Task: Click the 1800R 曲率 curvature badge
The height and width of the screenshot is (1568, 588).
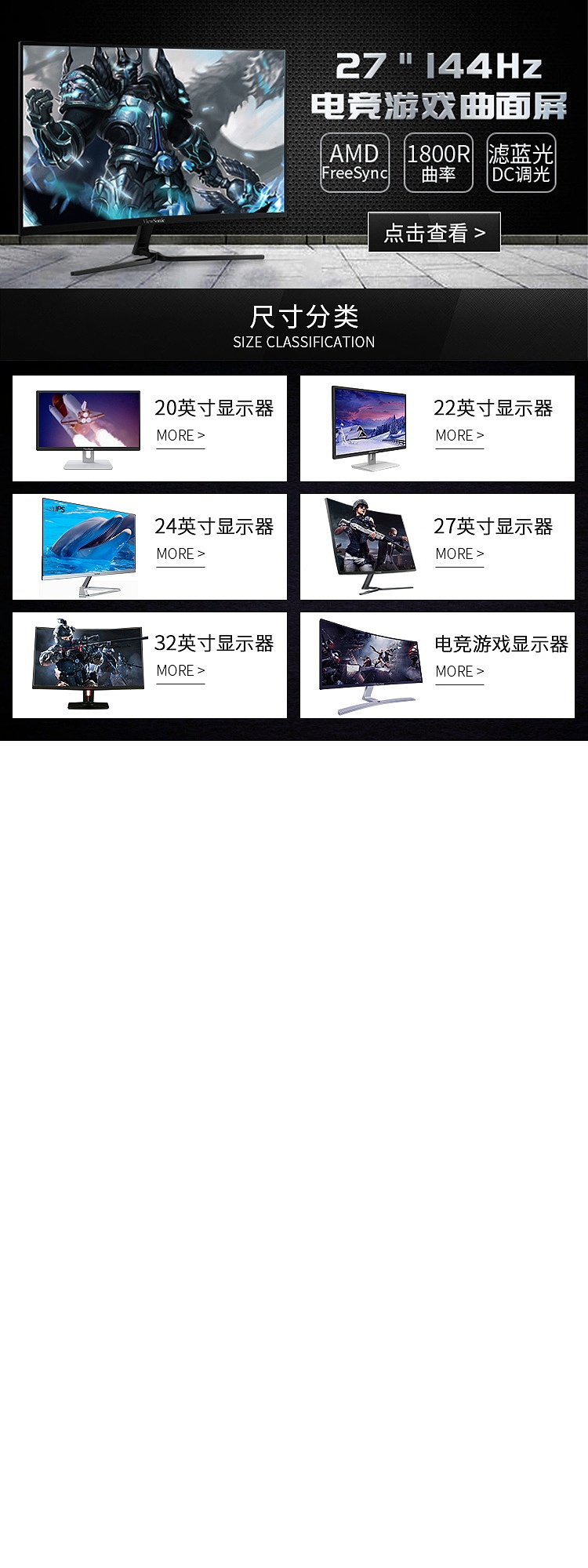Action: tap(437, 163)
